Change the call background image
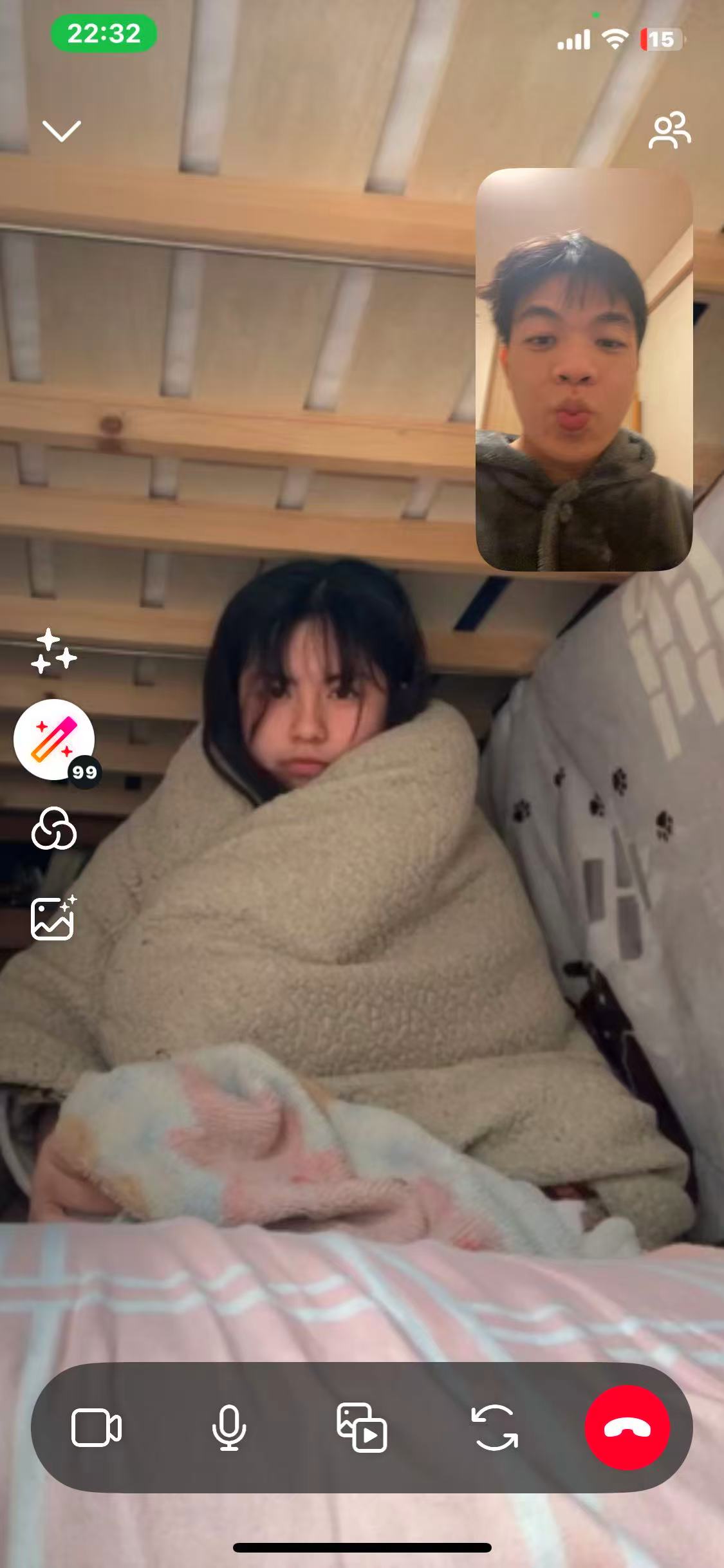This screenshot has width=724, height=1568. pyautogui.click(x=53, y=917)
